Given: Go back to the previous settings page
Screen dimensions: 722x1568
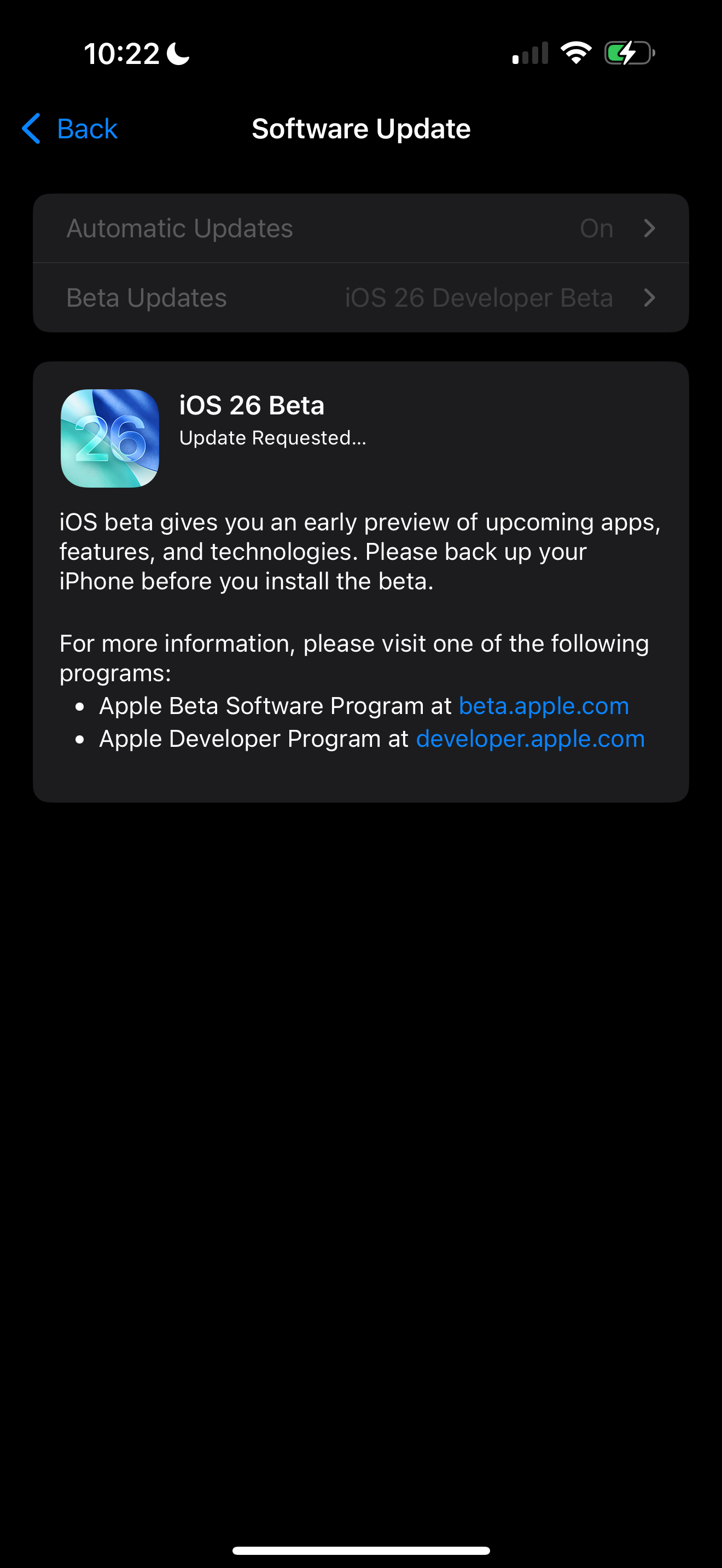Looking at the screenshot, I should point(69,128).
